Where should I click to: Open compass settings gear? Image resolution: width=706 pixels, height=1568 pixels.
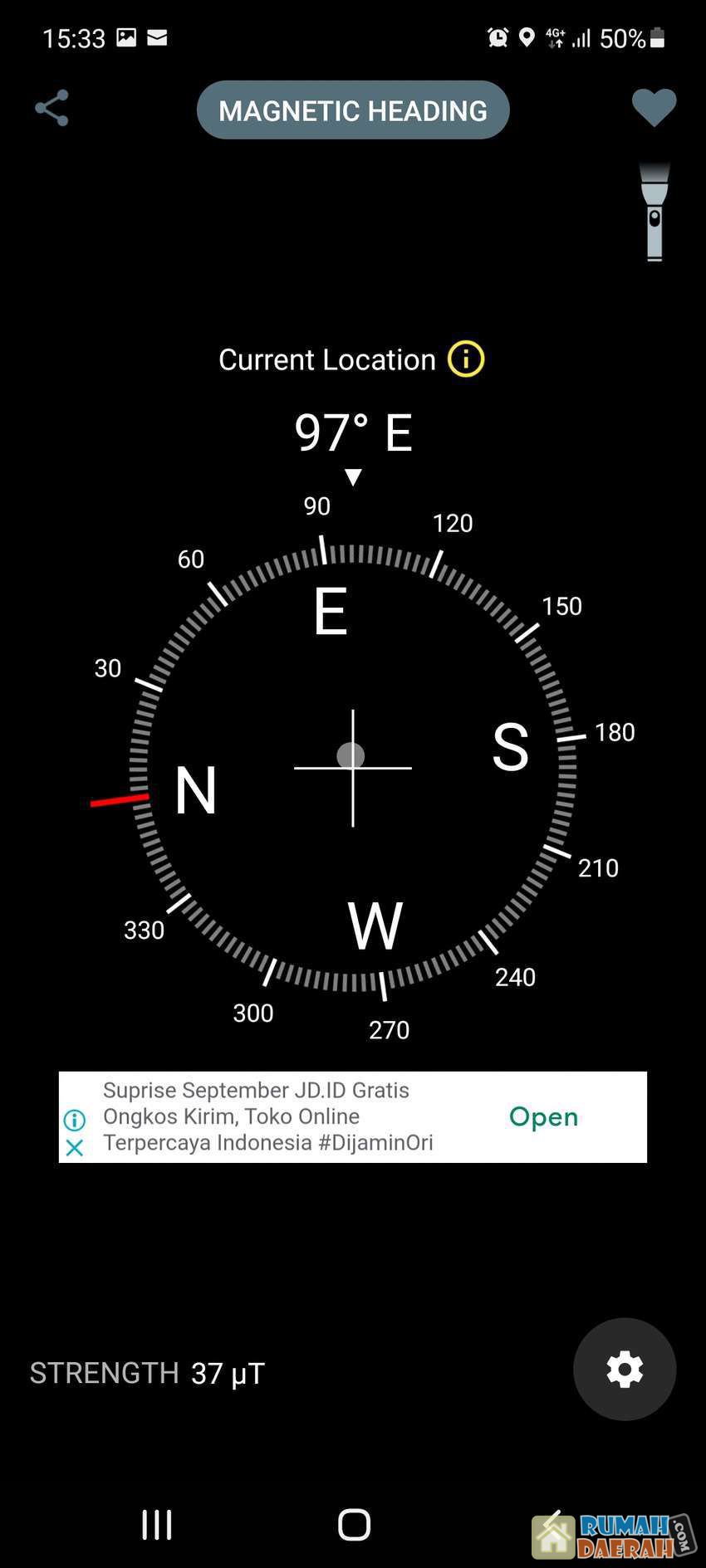[x=625, y=1370]
